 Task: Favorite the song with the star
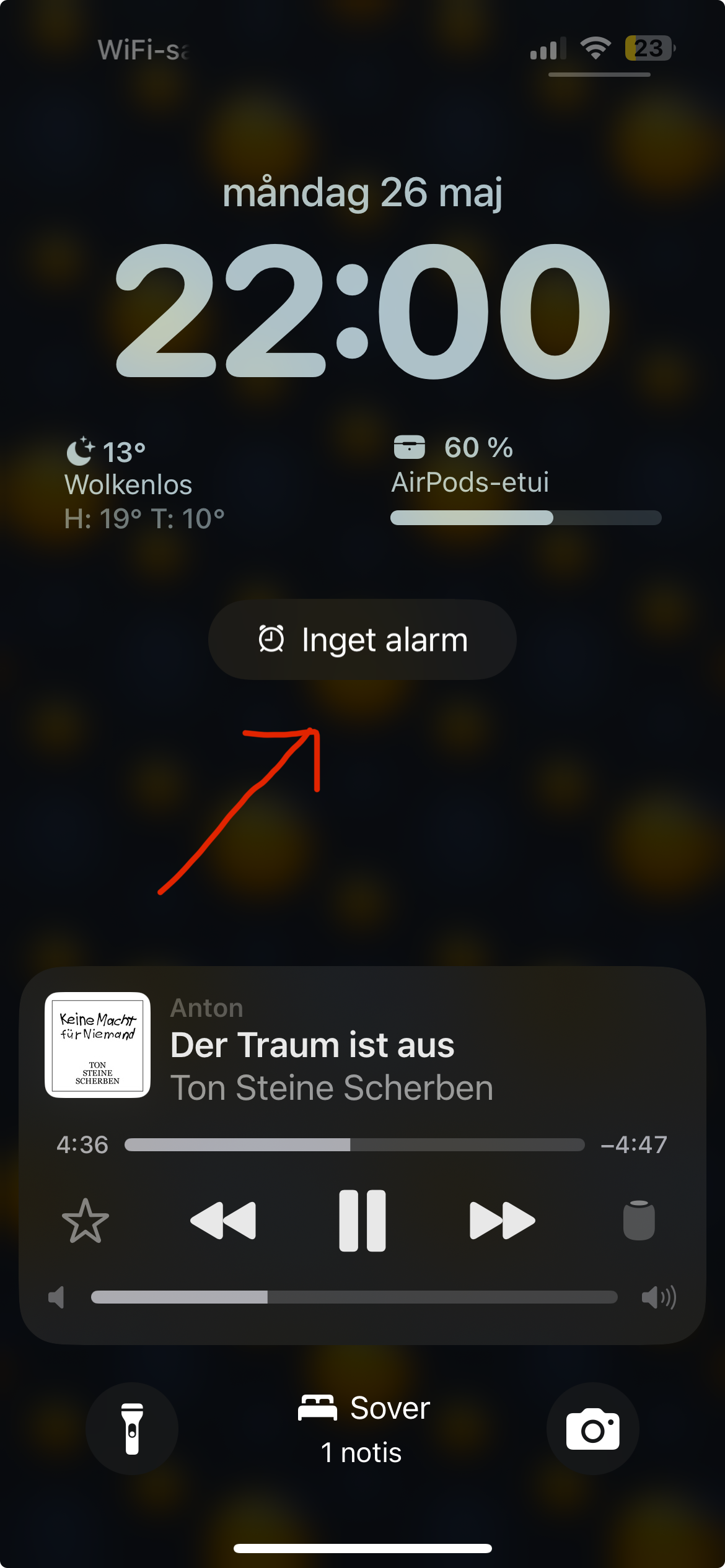86,1221
